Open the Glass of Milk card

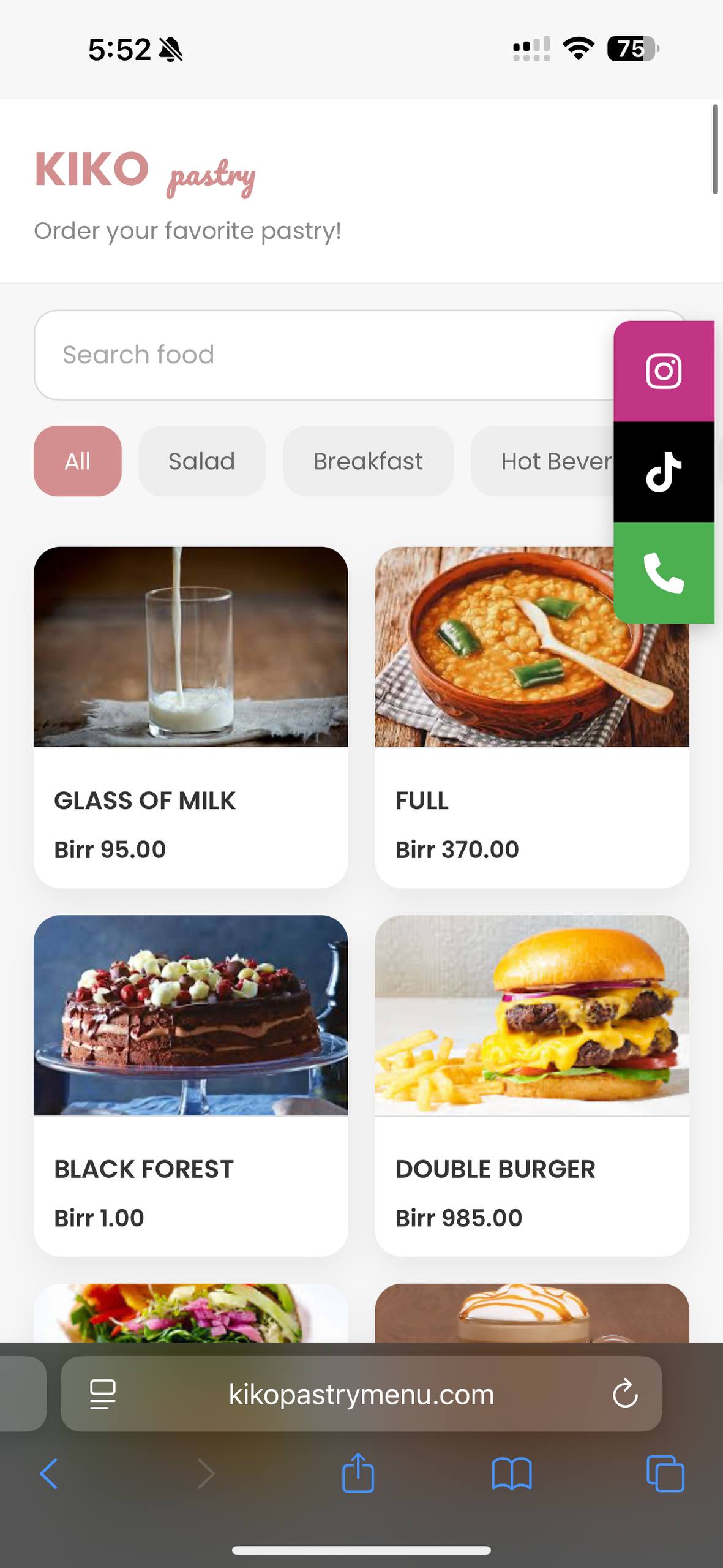[190, 717]
